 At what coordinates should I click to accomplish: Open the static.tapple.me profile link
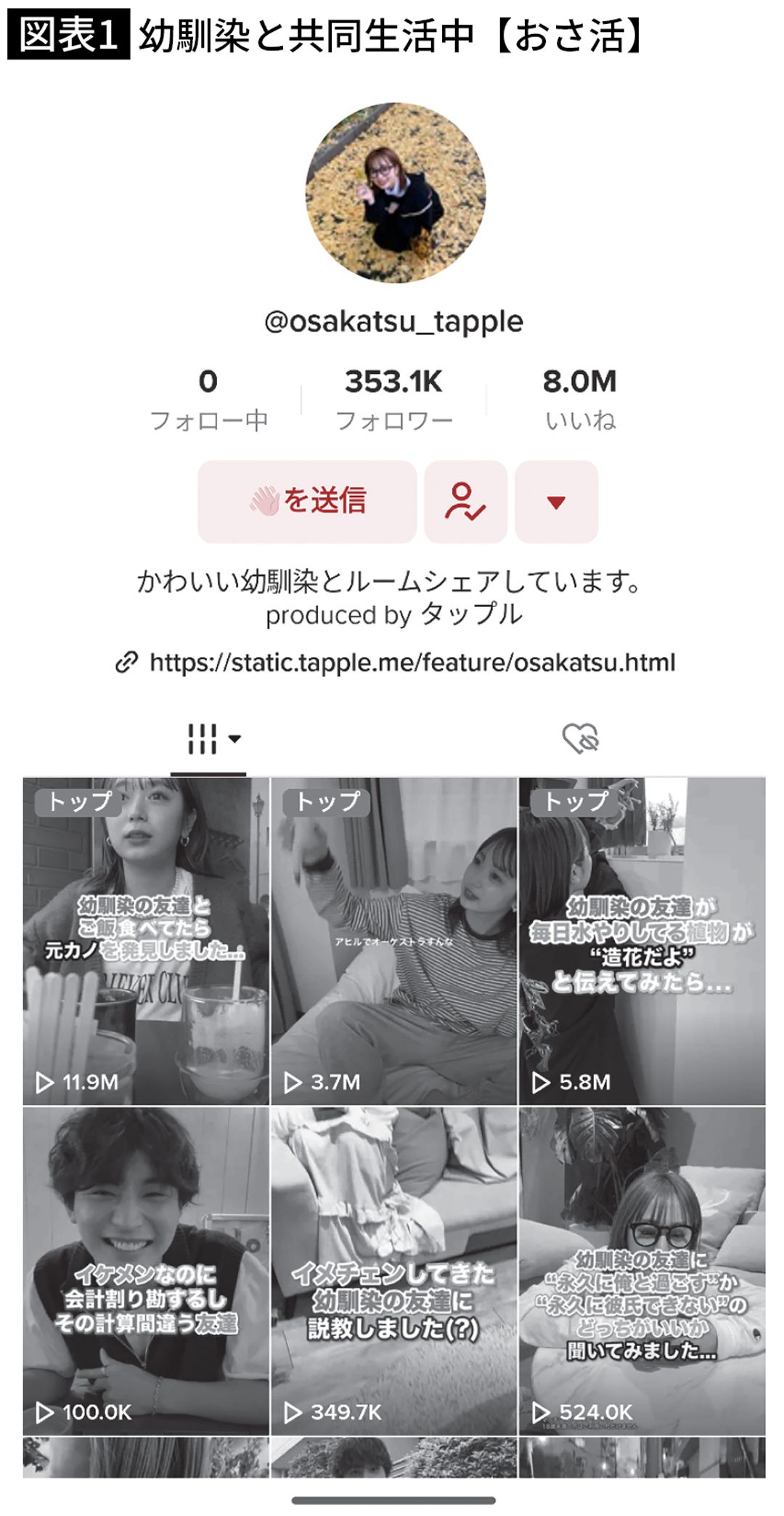412,662
